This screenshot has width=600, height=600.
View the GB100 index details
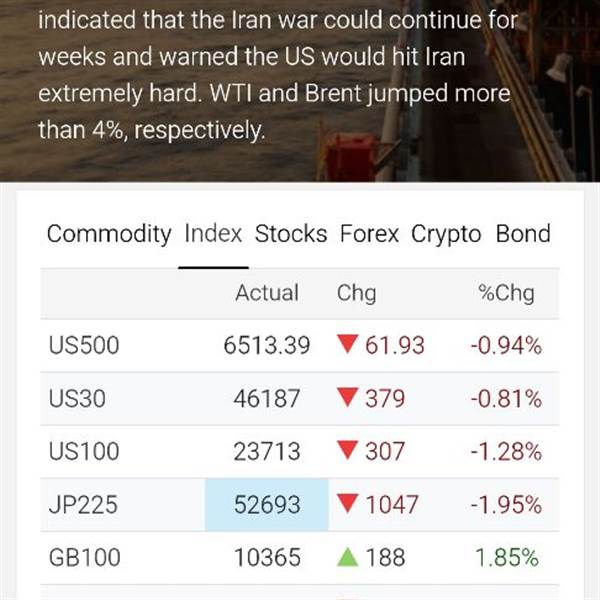coord(300,558)
